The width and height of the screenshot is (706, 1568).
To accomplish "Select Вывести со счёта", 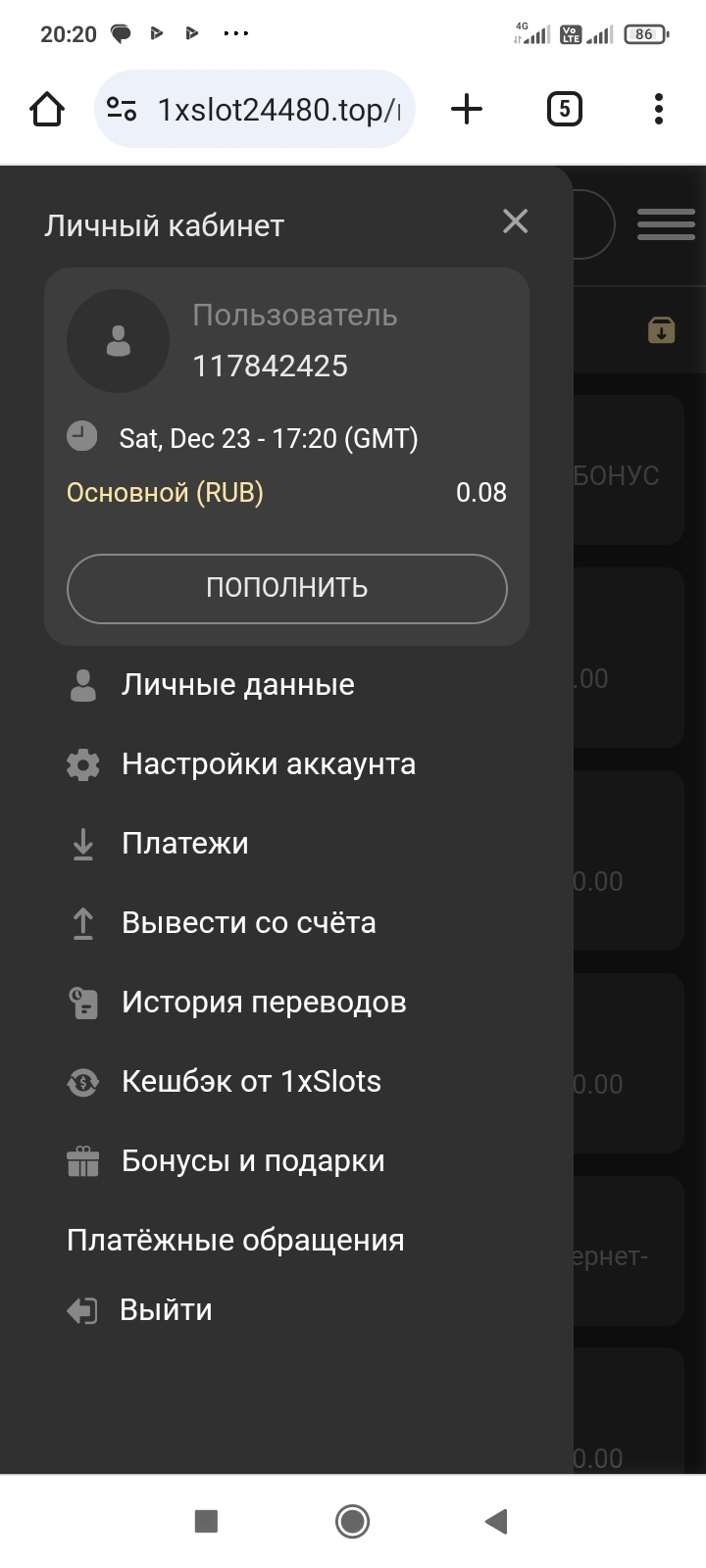I will coord(248,923).
